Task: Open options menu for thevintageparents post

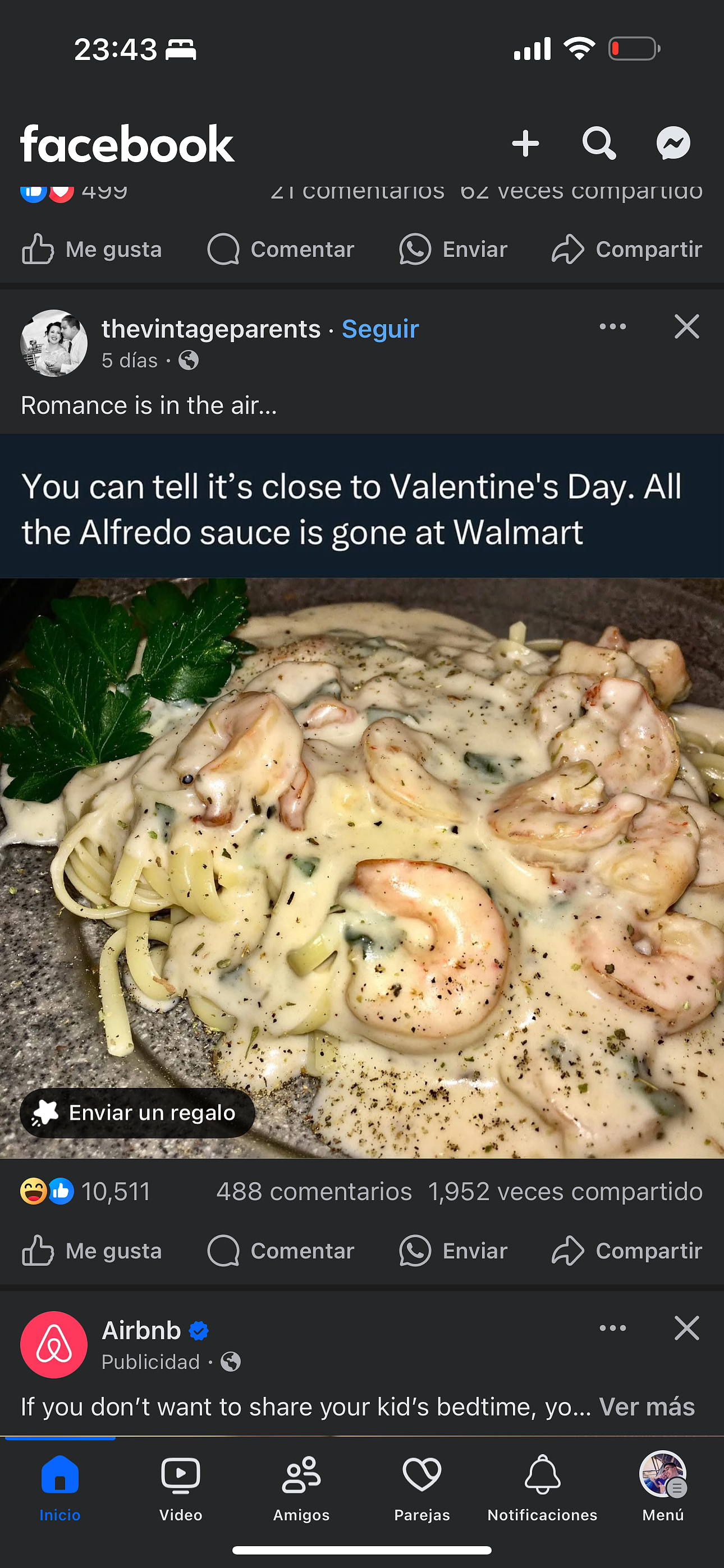Action: pyautogui.click(x=612, y=327)
